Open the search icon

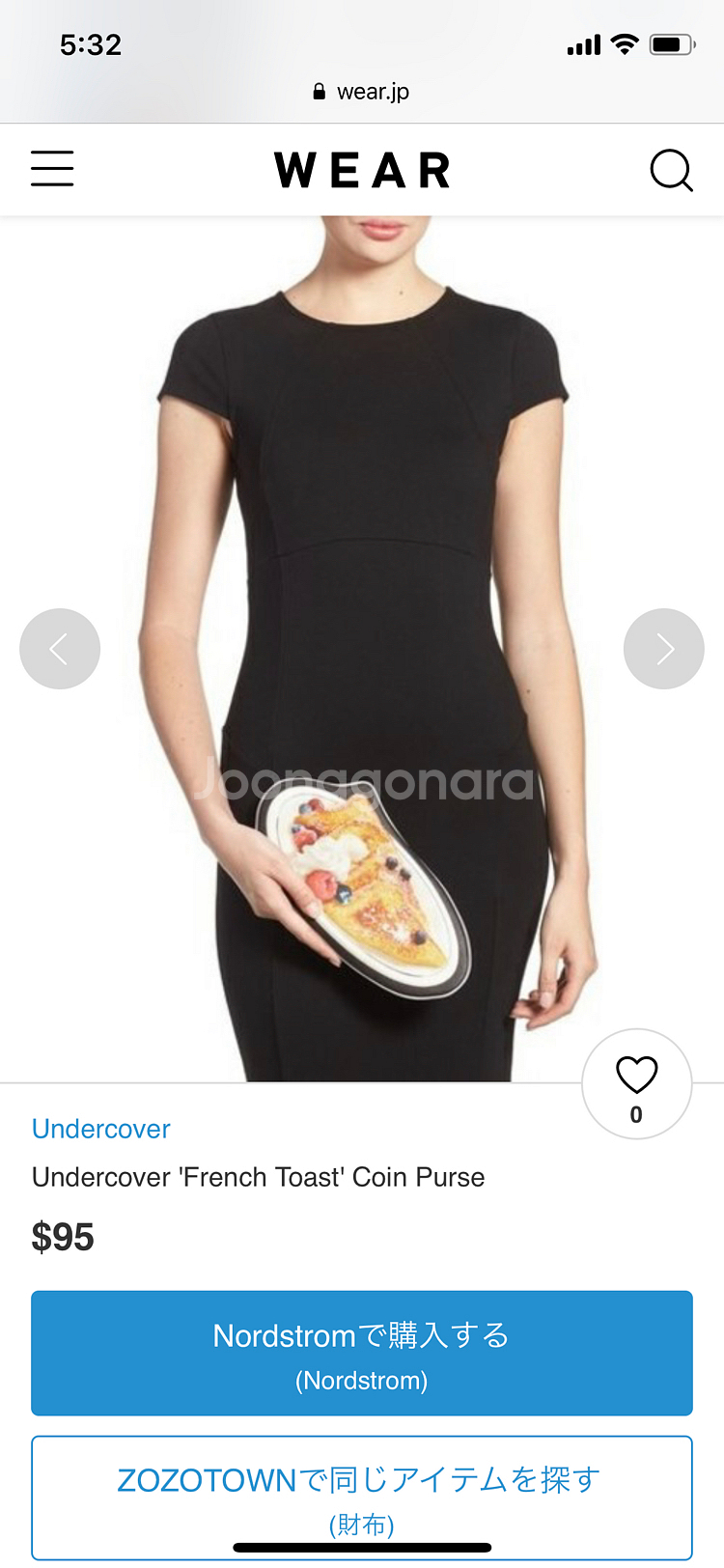(671, 170)
